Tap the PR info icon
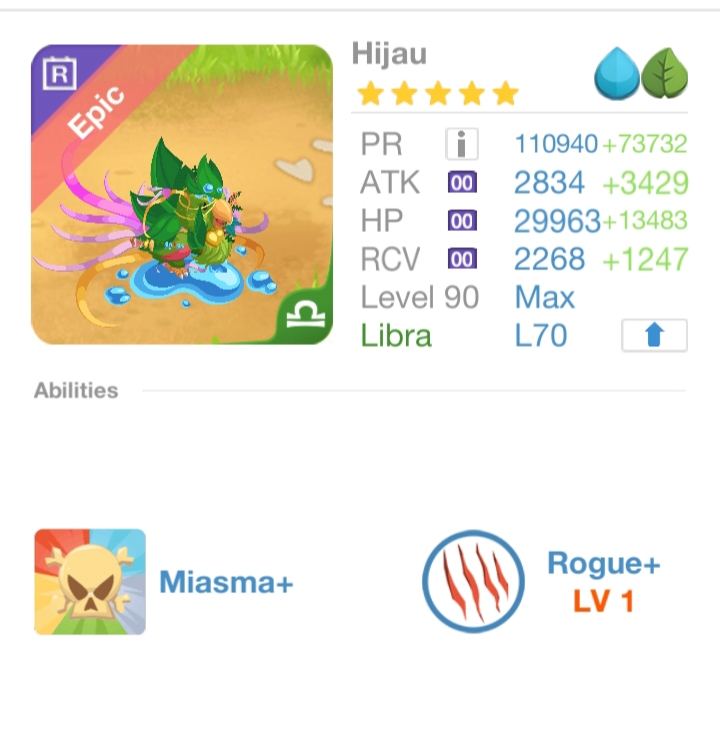 click(x=461, y=145)
